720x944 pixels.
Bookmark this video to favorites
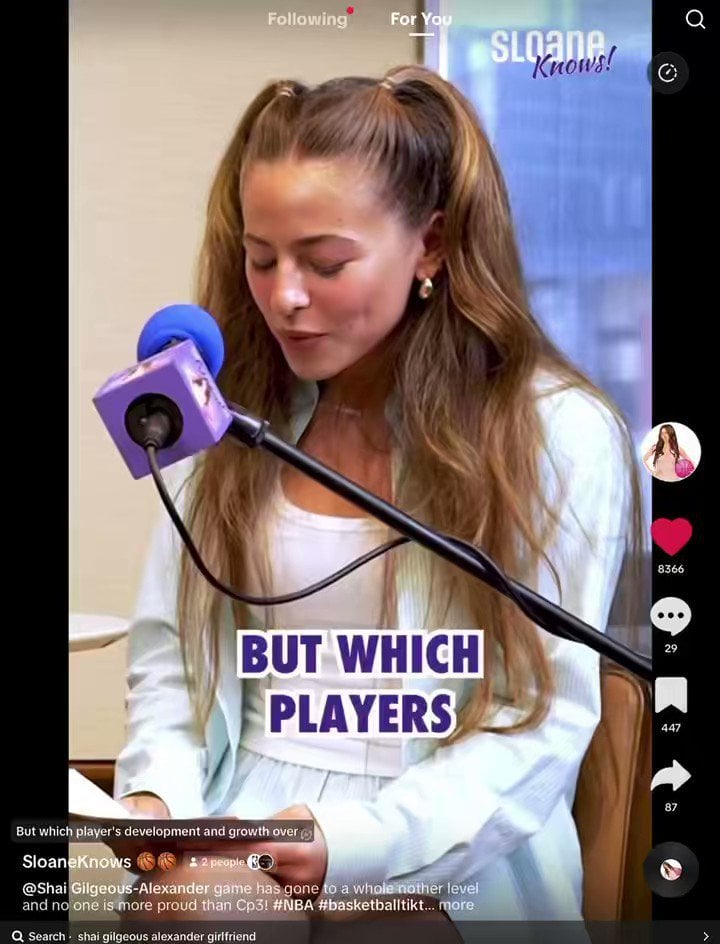[671, 695]
